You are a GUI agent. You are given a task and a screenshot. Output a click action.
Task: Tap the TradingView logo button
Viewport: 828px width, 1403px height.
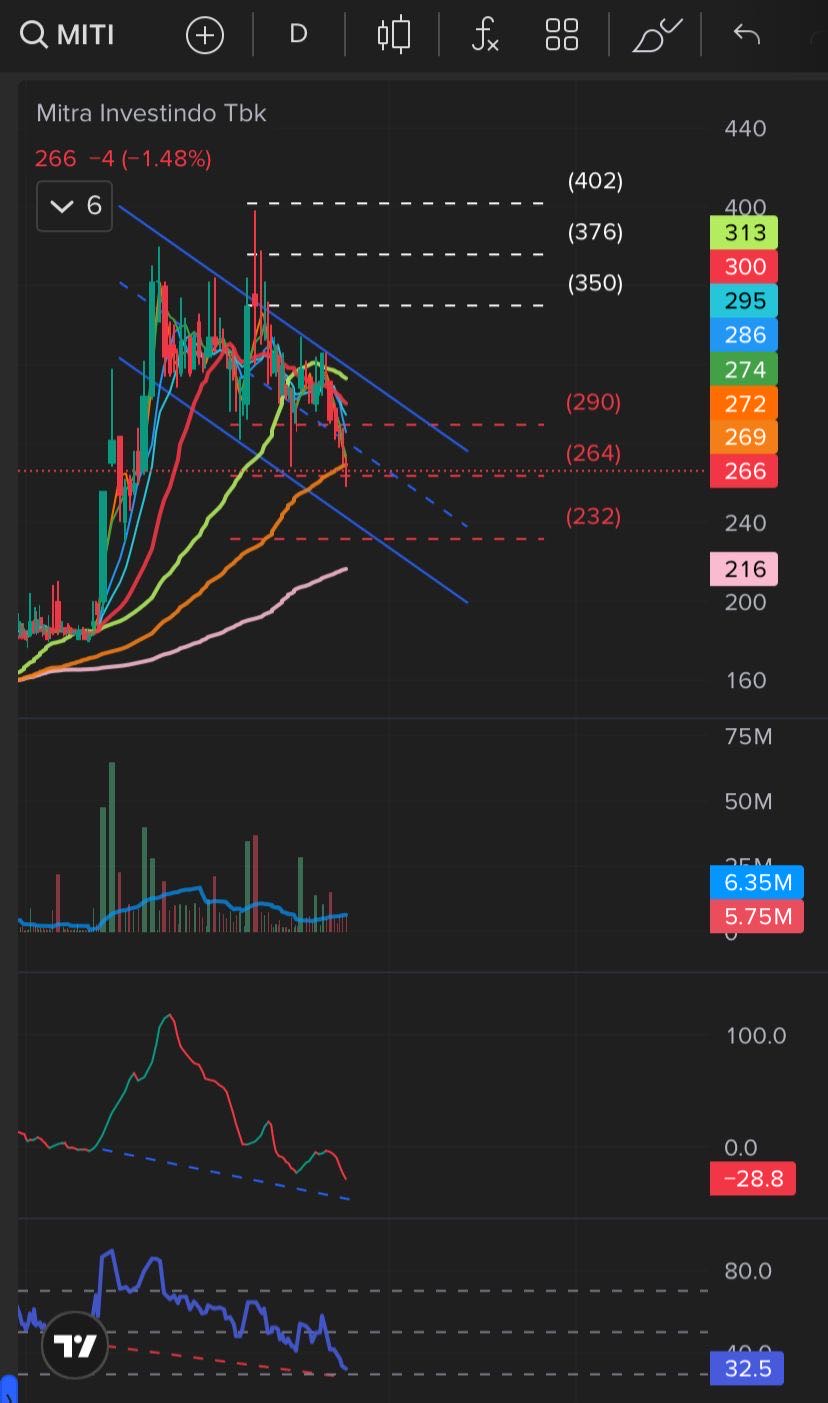(x=75, y=1346)
